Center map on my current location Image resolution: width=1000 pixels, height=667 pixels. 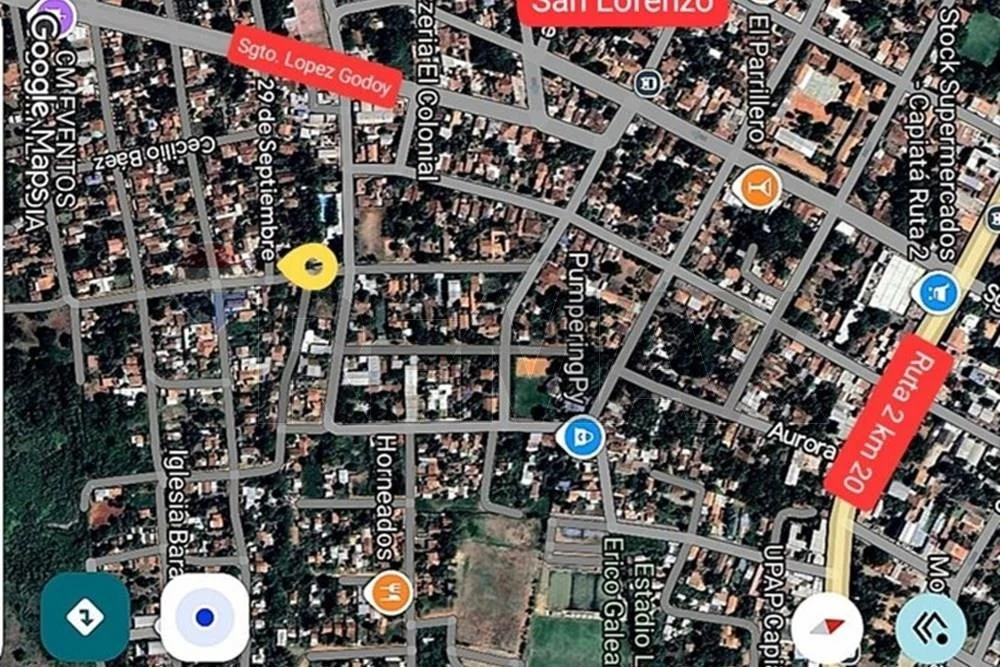click(205, 617)
